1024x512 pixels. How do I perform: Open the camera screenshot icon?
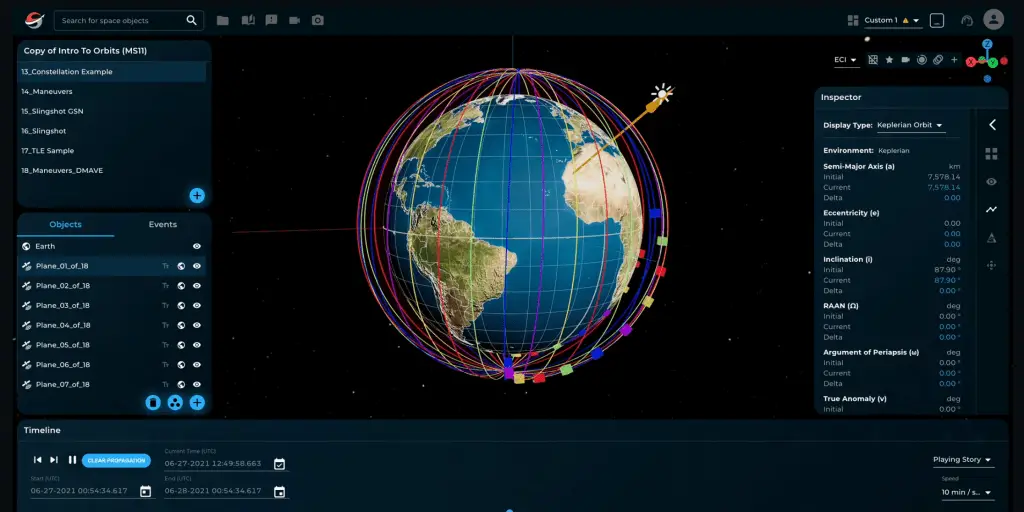coord(318,20)
